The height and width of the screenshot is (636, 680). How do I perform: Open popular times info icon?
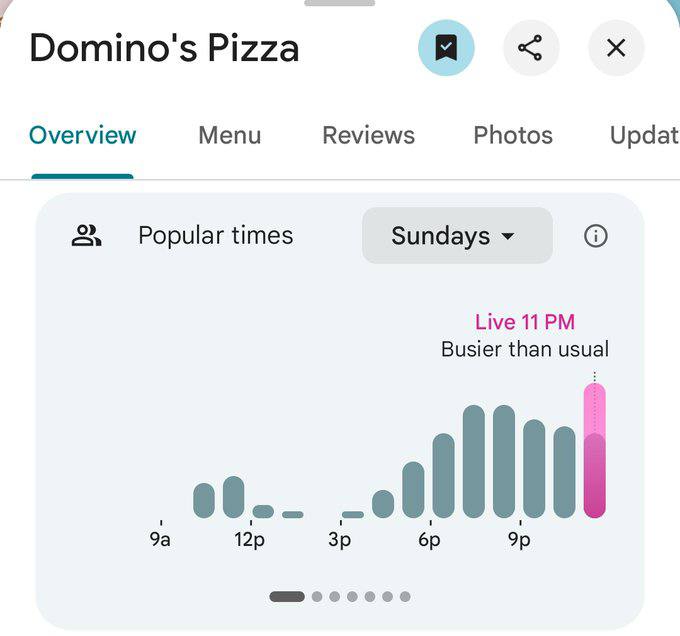595,236
